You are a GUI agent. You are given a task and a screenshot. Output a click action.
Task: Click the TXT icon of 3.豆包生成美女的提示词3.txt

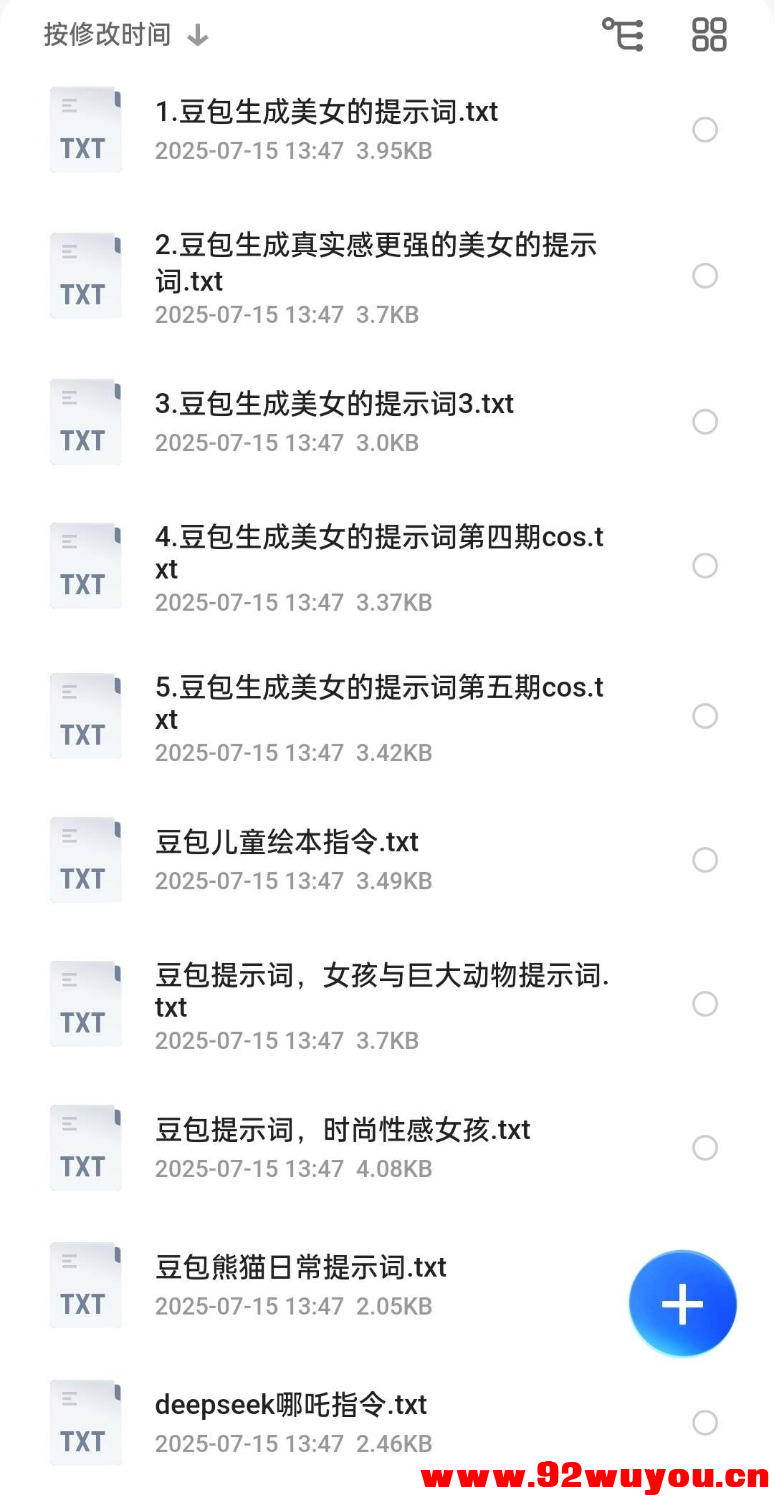coord(85,421)
